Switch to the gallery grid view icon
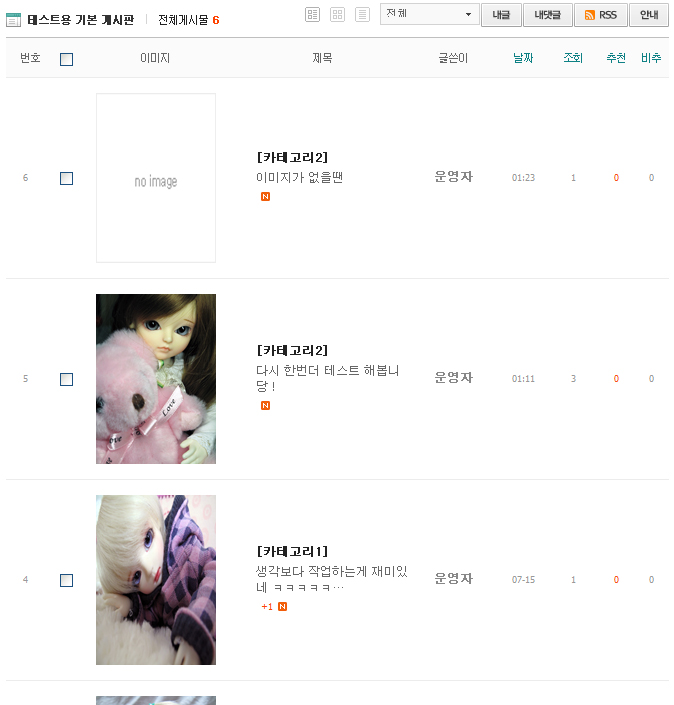 pos(337,15)
